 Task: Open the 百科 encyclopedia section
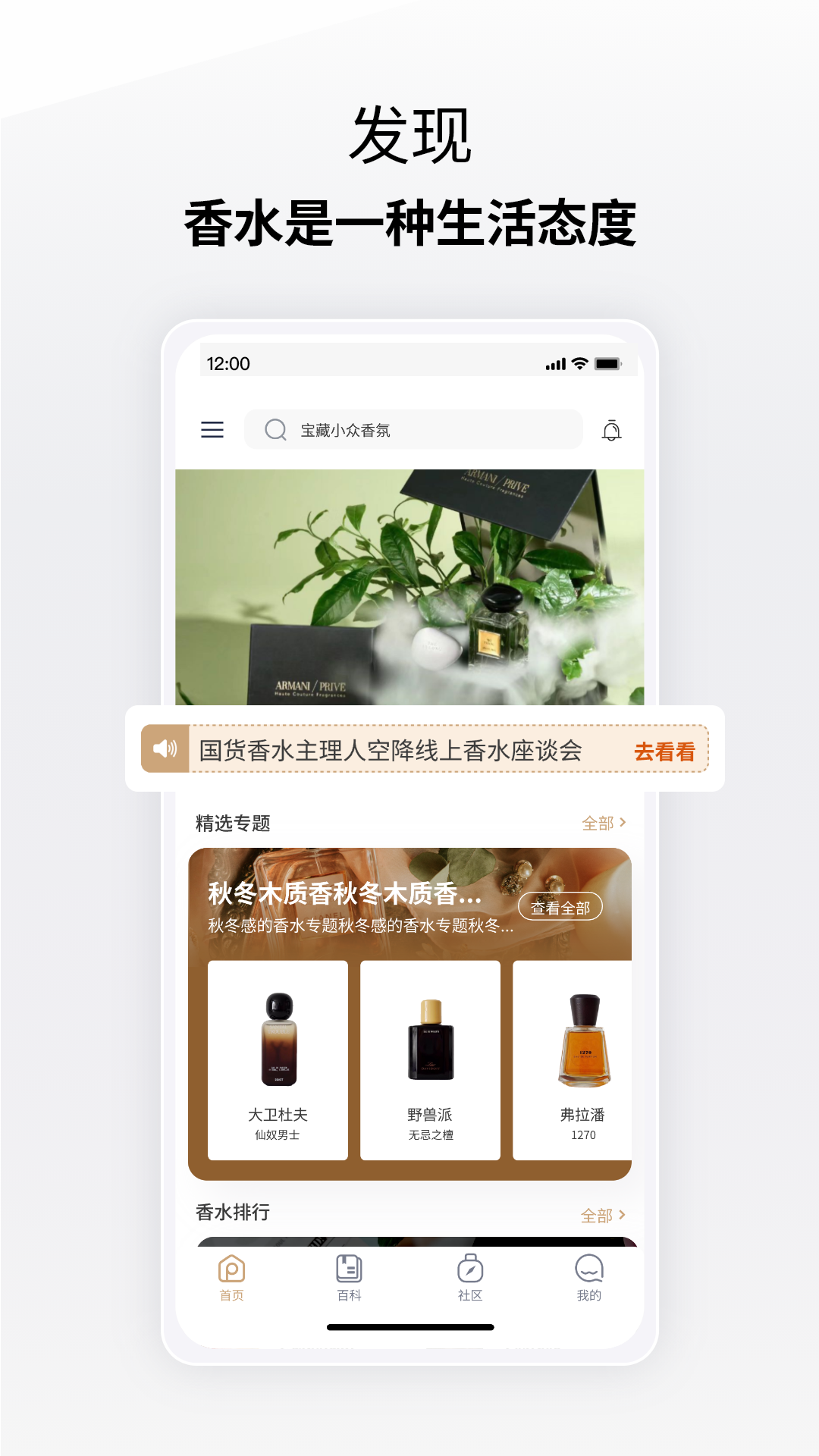pos(347,1278)
